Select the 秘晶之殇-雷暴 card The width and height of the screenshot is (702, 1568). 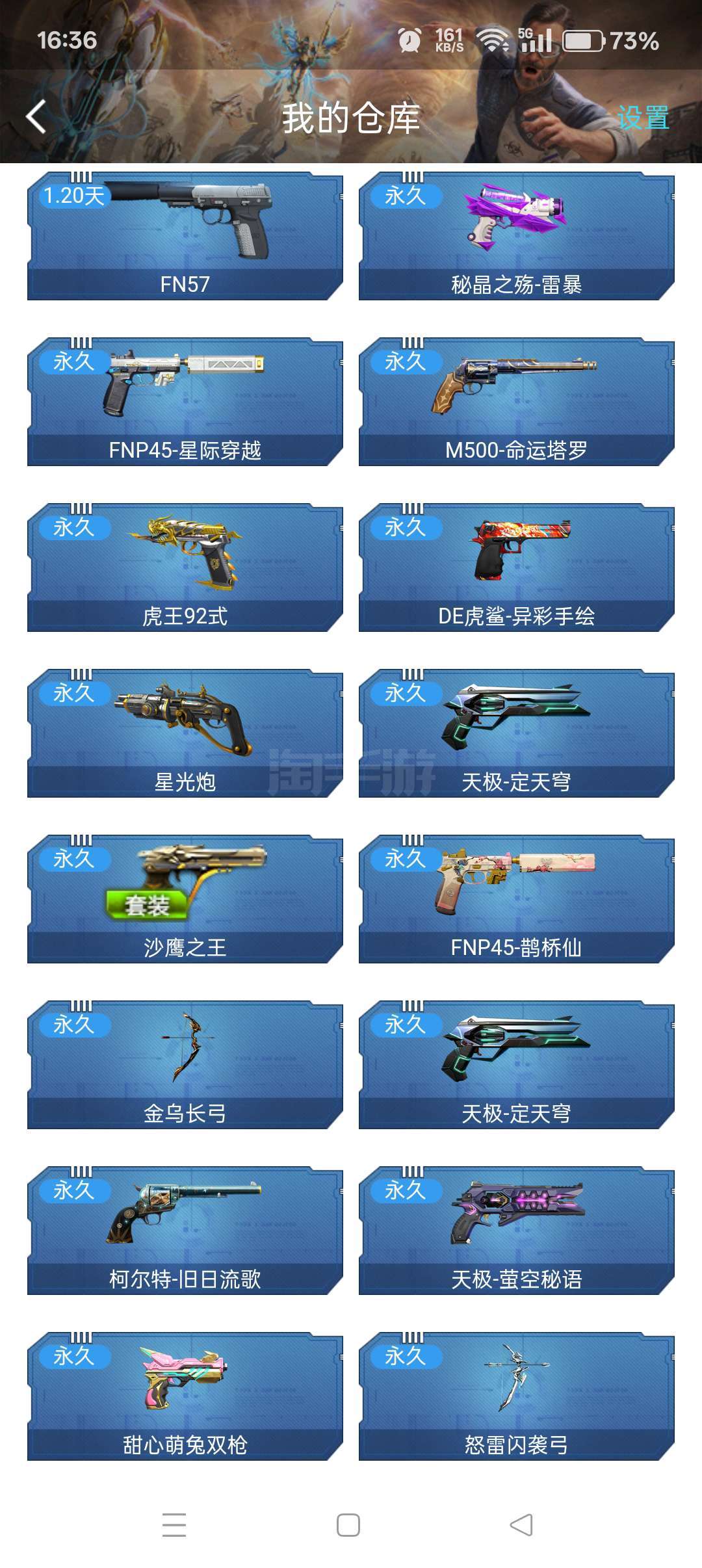click(x=517, y=236)
